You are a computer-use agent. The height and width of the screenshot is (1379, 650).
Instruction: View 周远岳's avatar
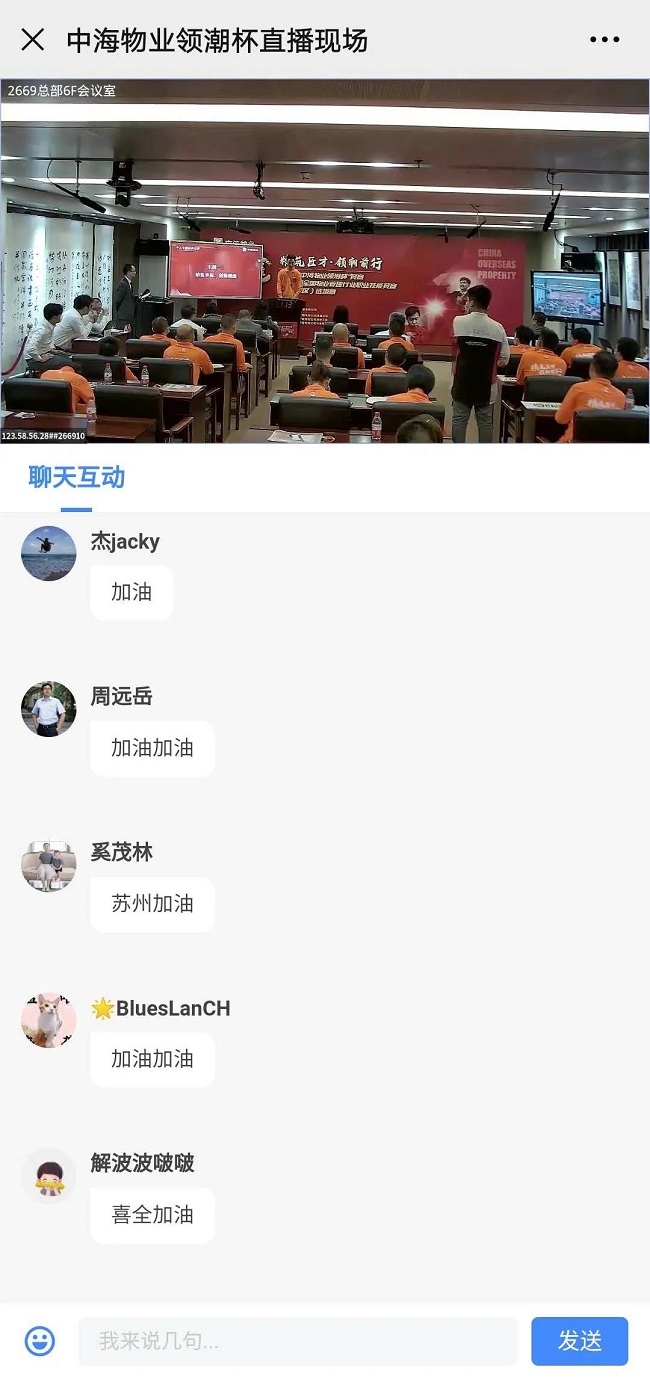(x=49, y=709)
